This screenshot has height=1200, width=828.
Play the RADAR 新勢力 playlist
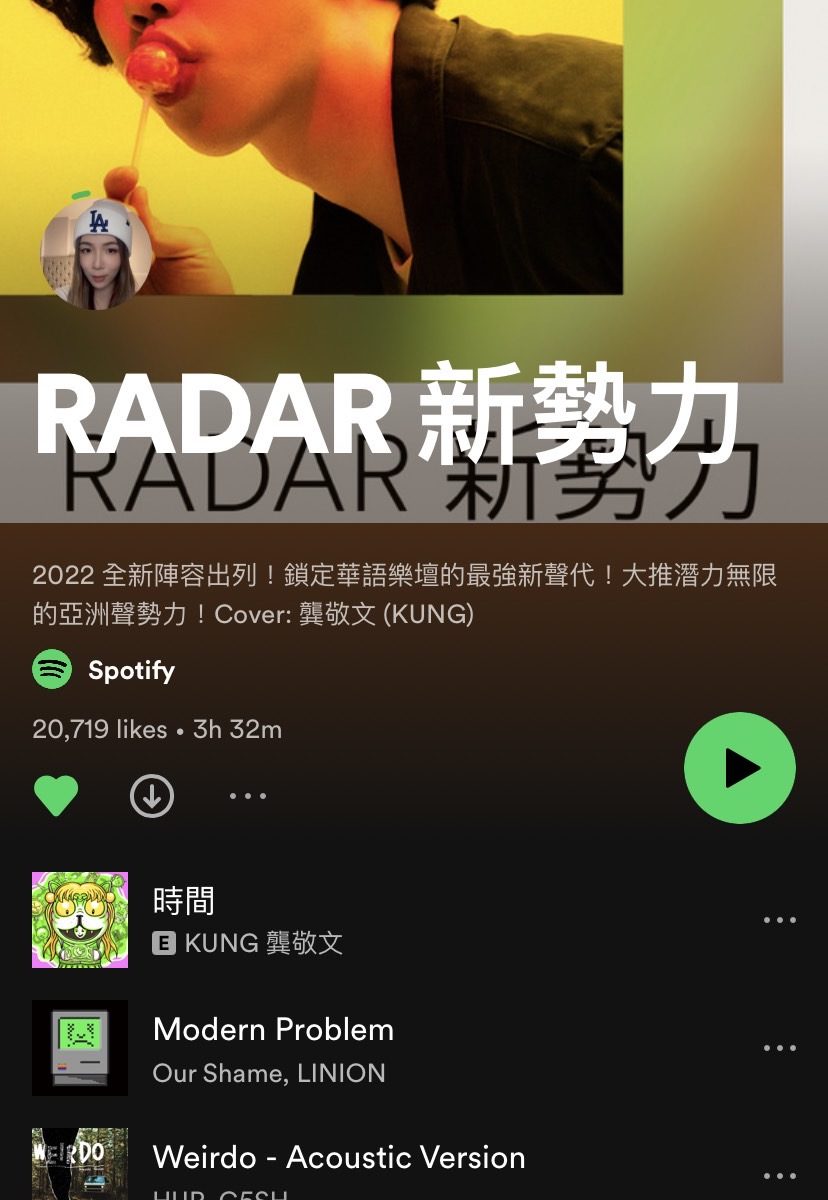pyautogui.click(x=739, y=768)
